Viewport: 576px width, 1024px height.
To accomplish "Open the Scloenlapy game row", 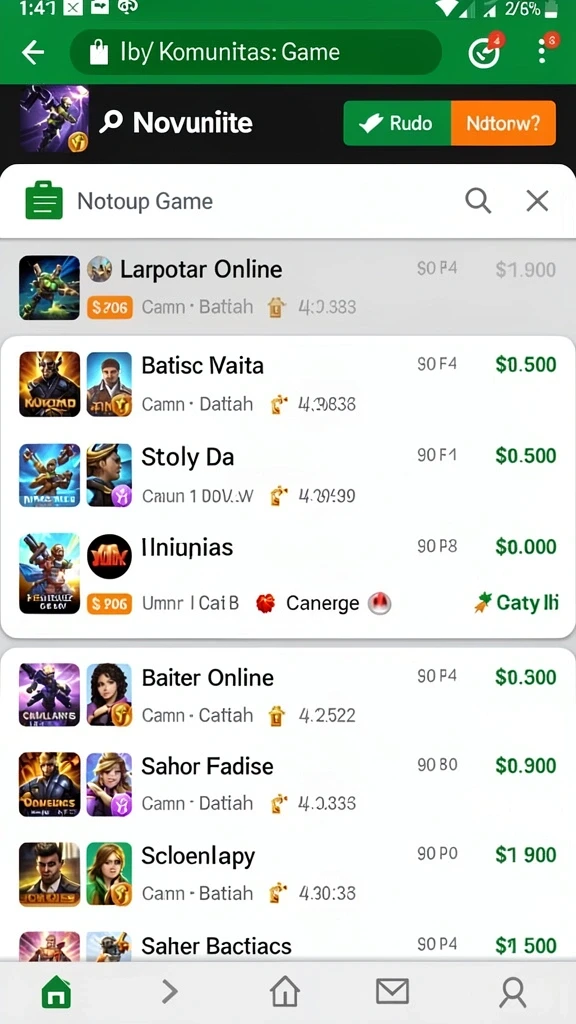I will click(x=288, y=874).
